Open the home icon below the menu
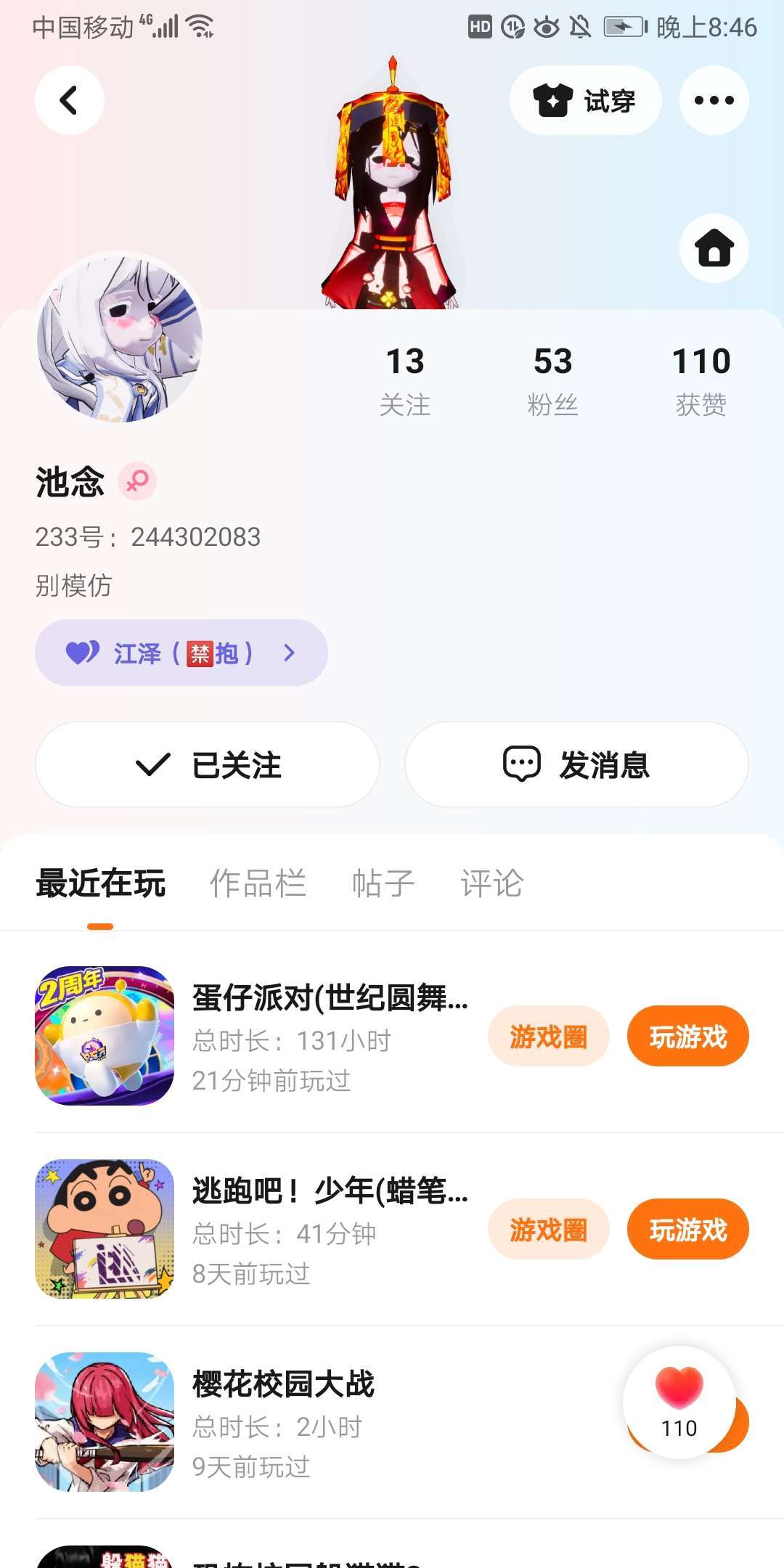Viewport: 784px width, 1568px height. tap(714, 248)
